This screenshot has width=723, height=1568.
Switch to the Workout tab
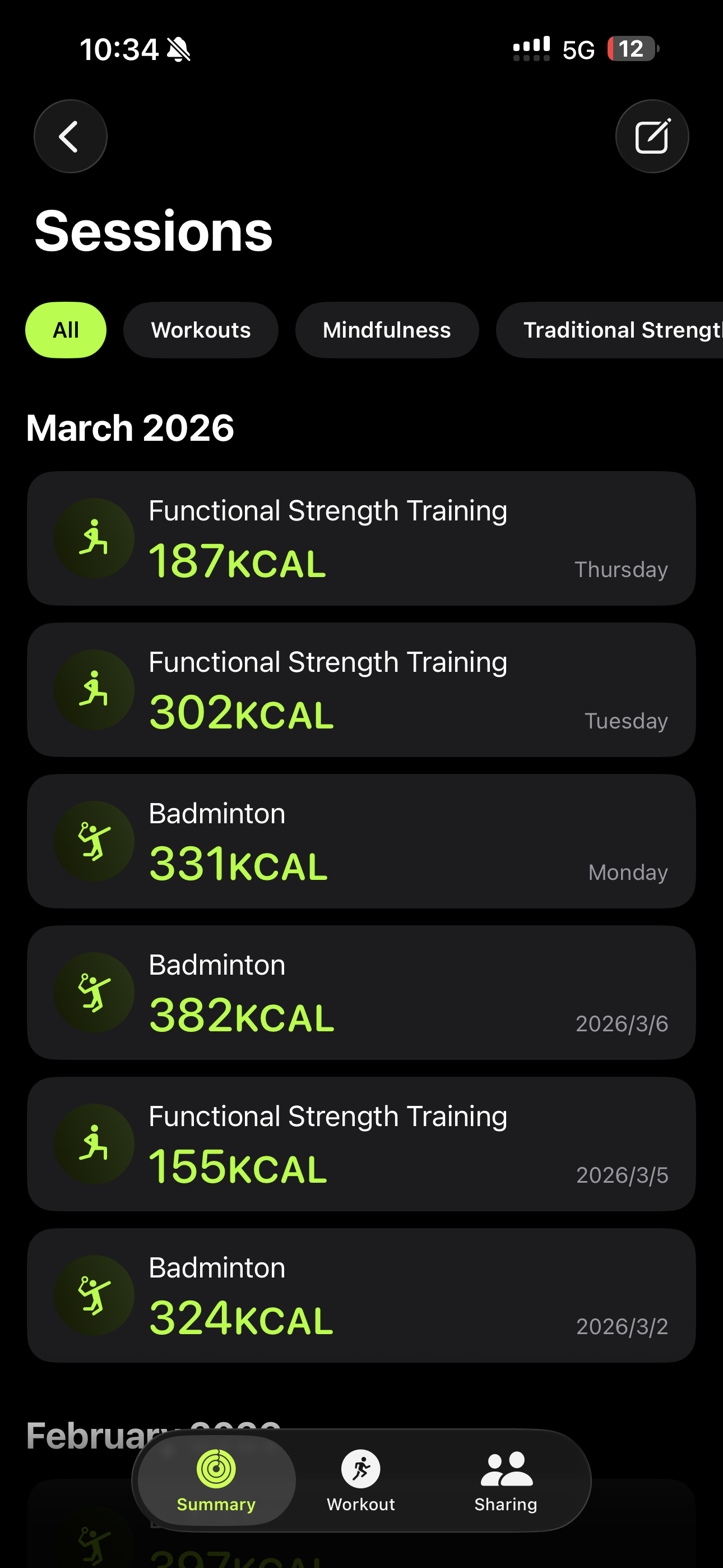click(361, 1481)
